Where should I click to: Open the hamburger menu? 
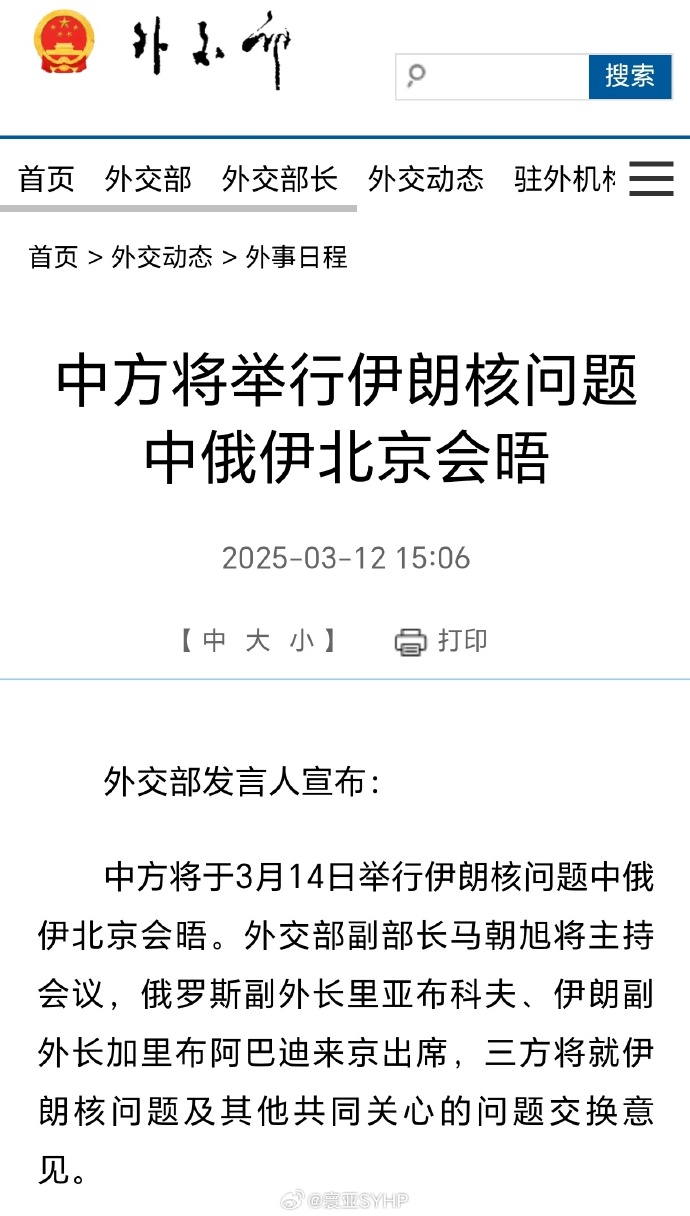point(651,179)
